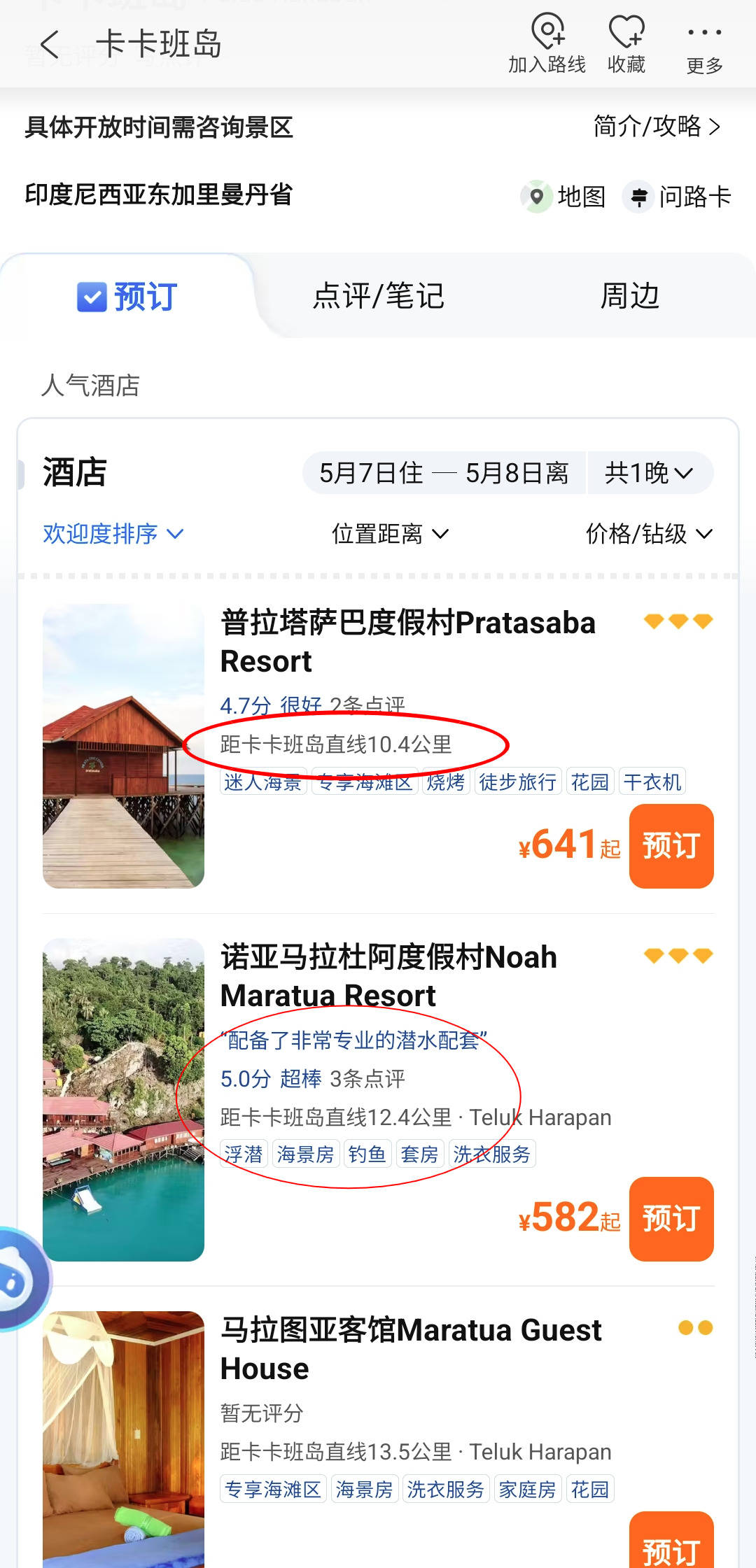The height and width of the screenshot is (1568, 756).
Task: Change check-in dates 5月7日住 — 5月8日离
Action: (x=444, y=473)
